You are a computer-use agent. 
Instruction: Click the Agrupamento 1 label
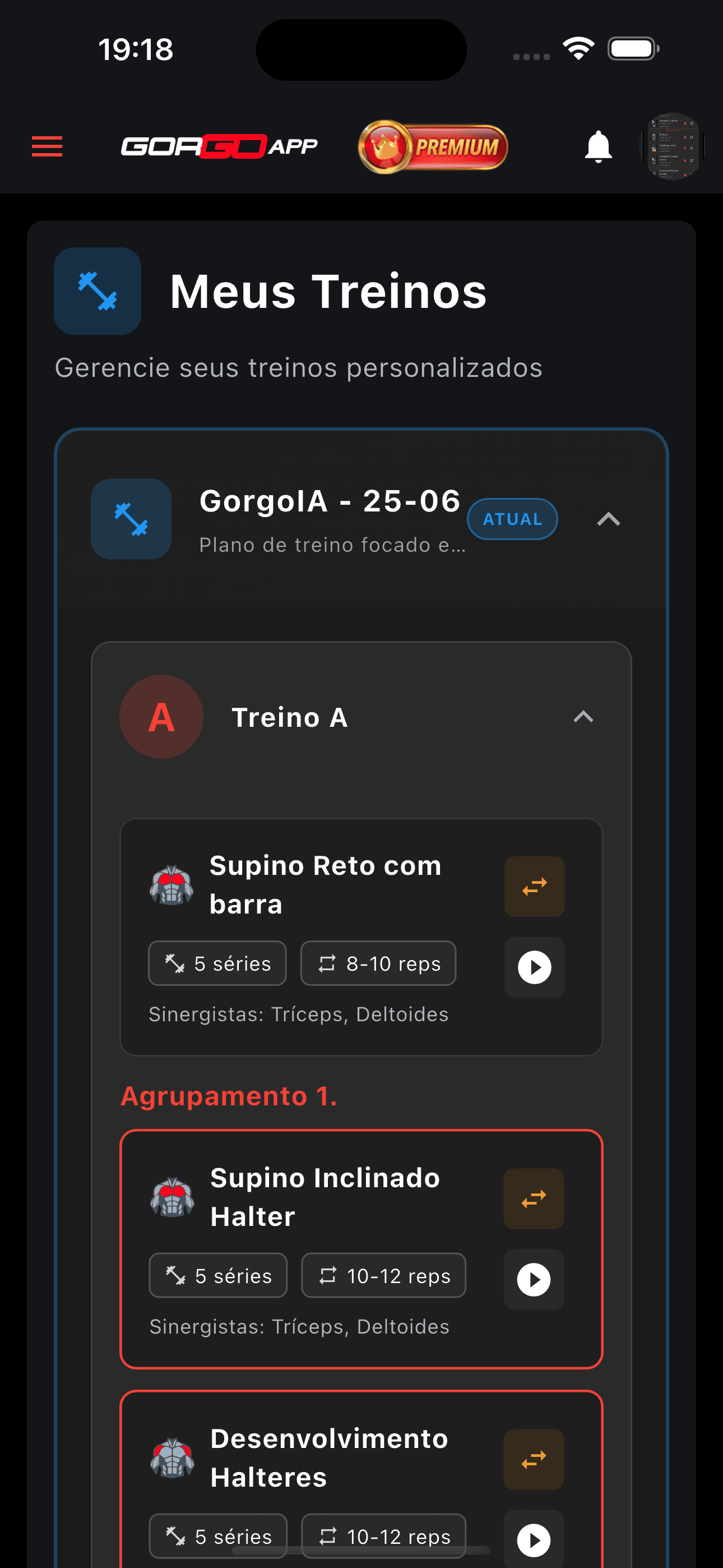229,1096
